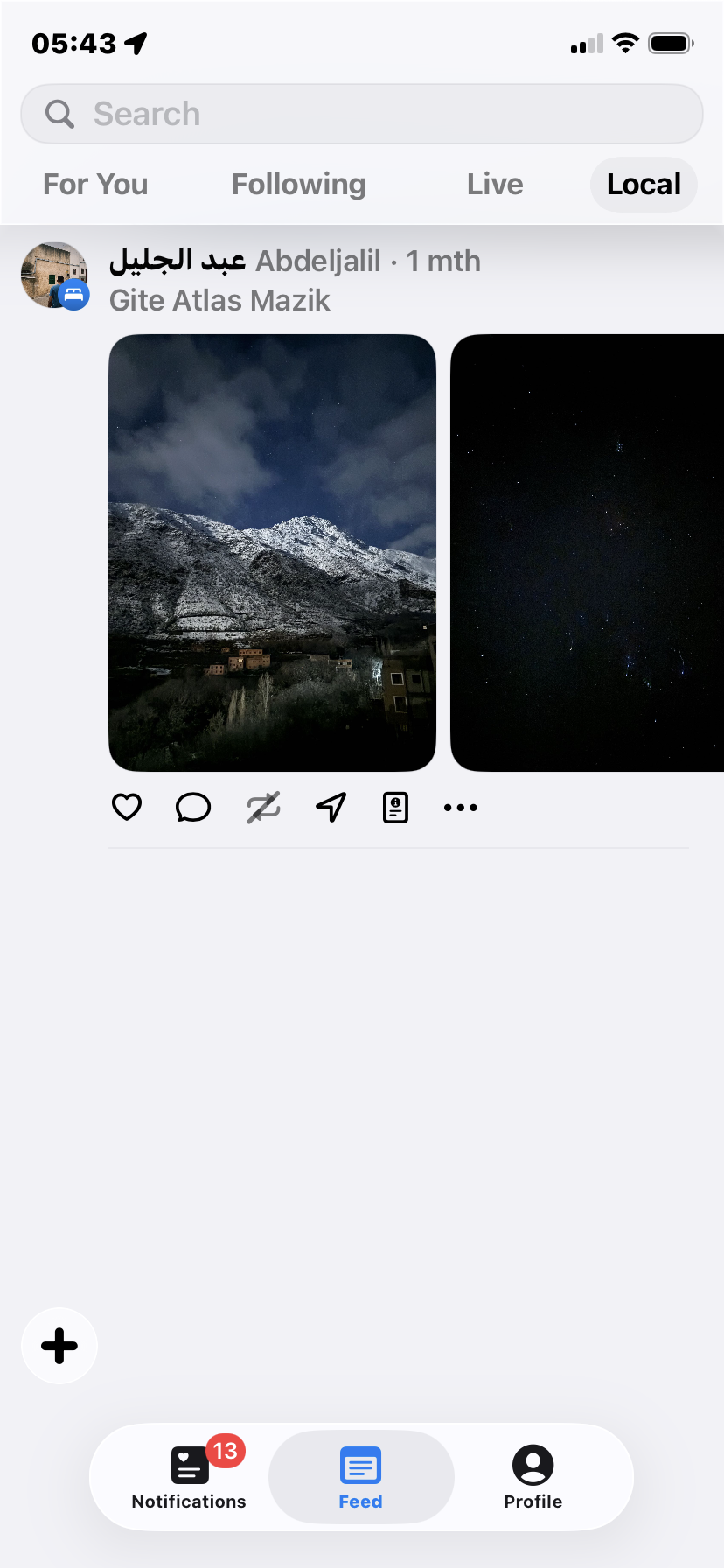Screen dimensions: 724x1568
Task: Open the post options with the three dots
Action: [x=460, y=807]
